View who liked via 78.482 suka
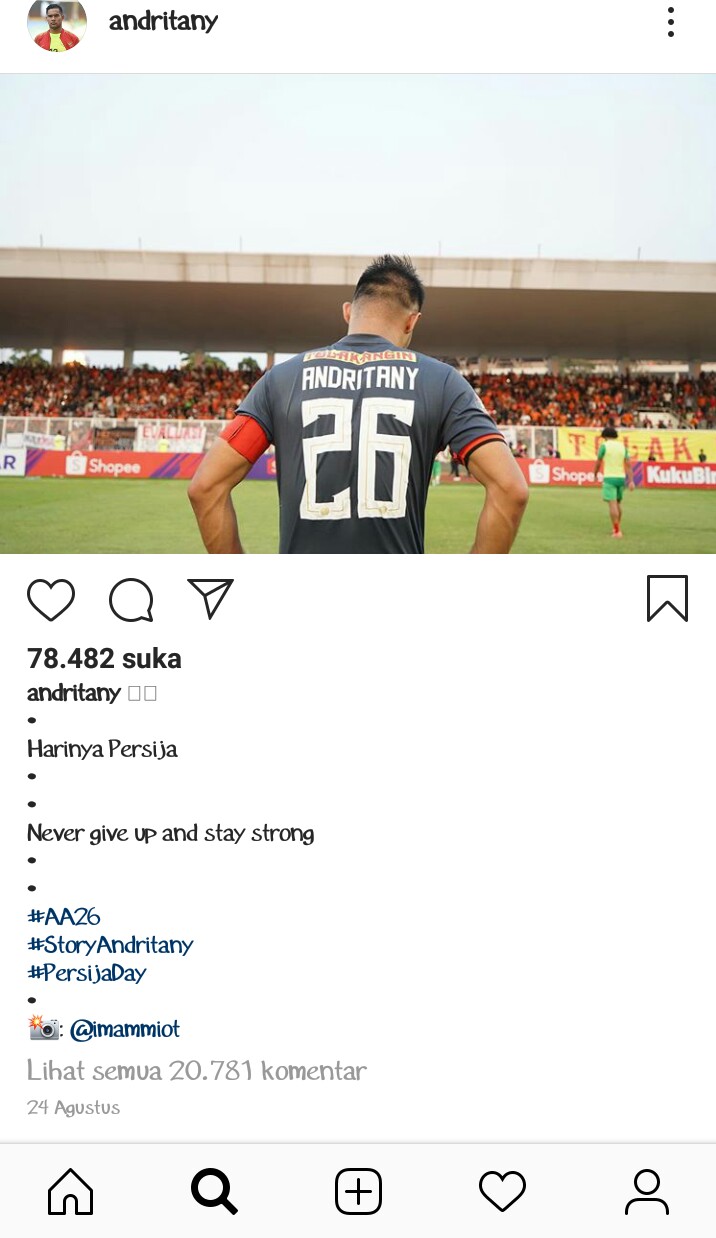This screenshot has width=716, height=1238. tap(104, 658)
